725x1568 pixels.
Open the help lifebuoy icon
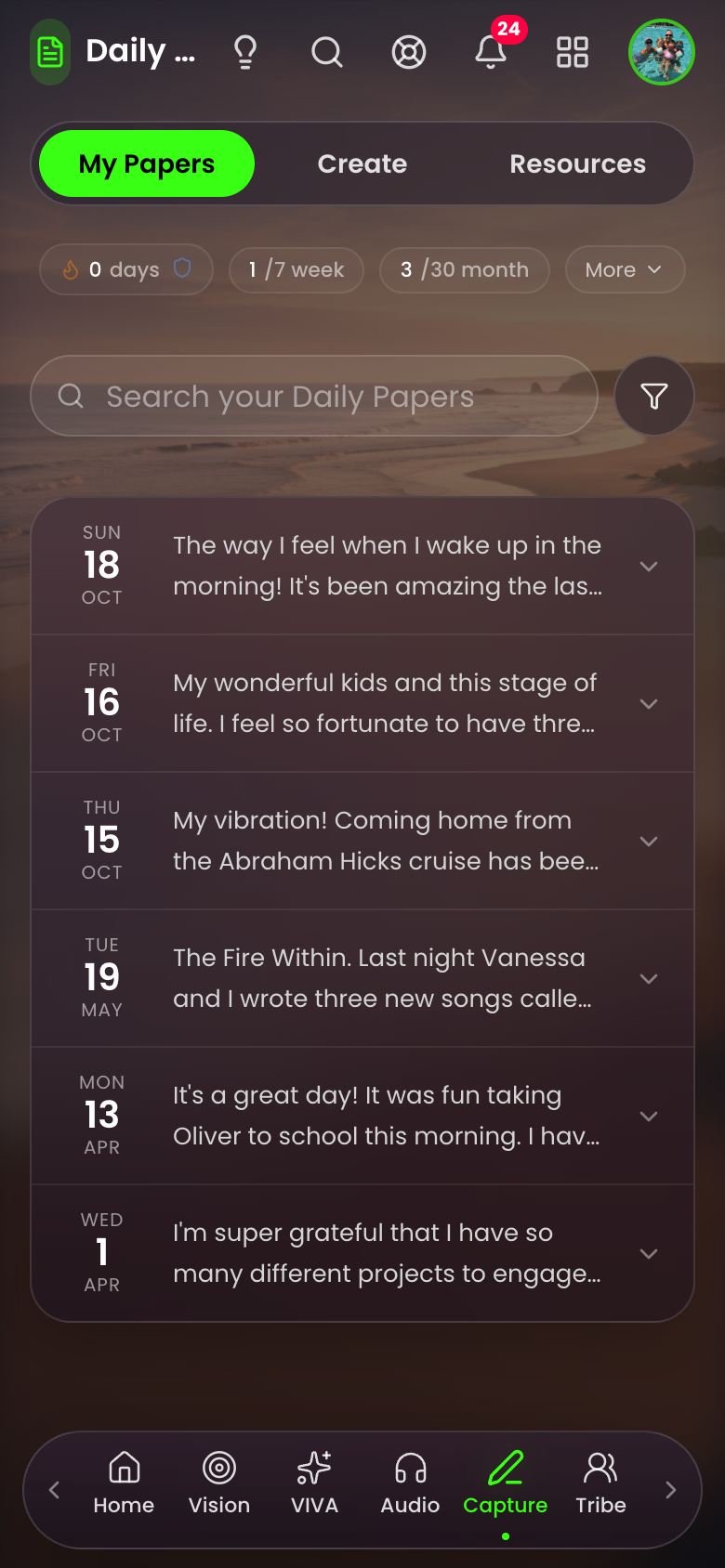[409, 52]
